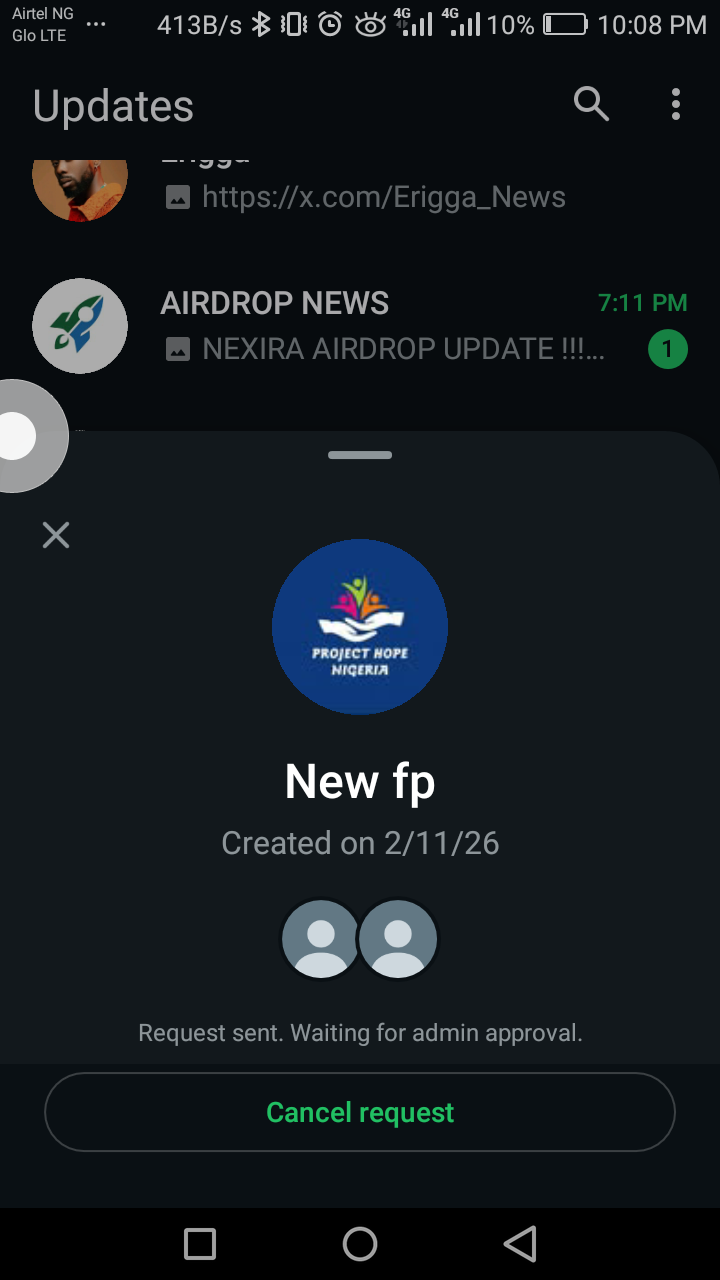This screenshot has height=1280, width=720.
Task: Search in Updates
Action: coord(591,103)
